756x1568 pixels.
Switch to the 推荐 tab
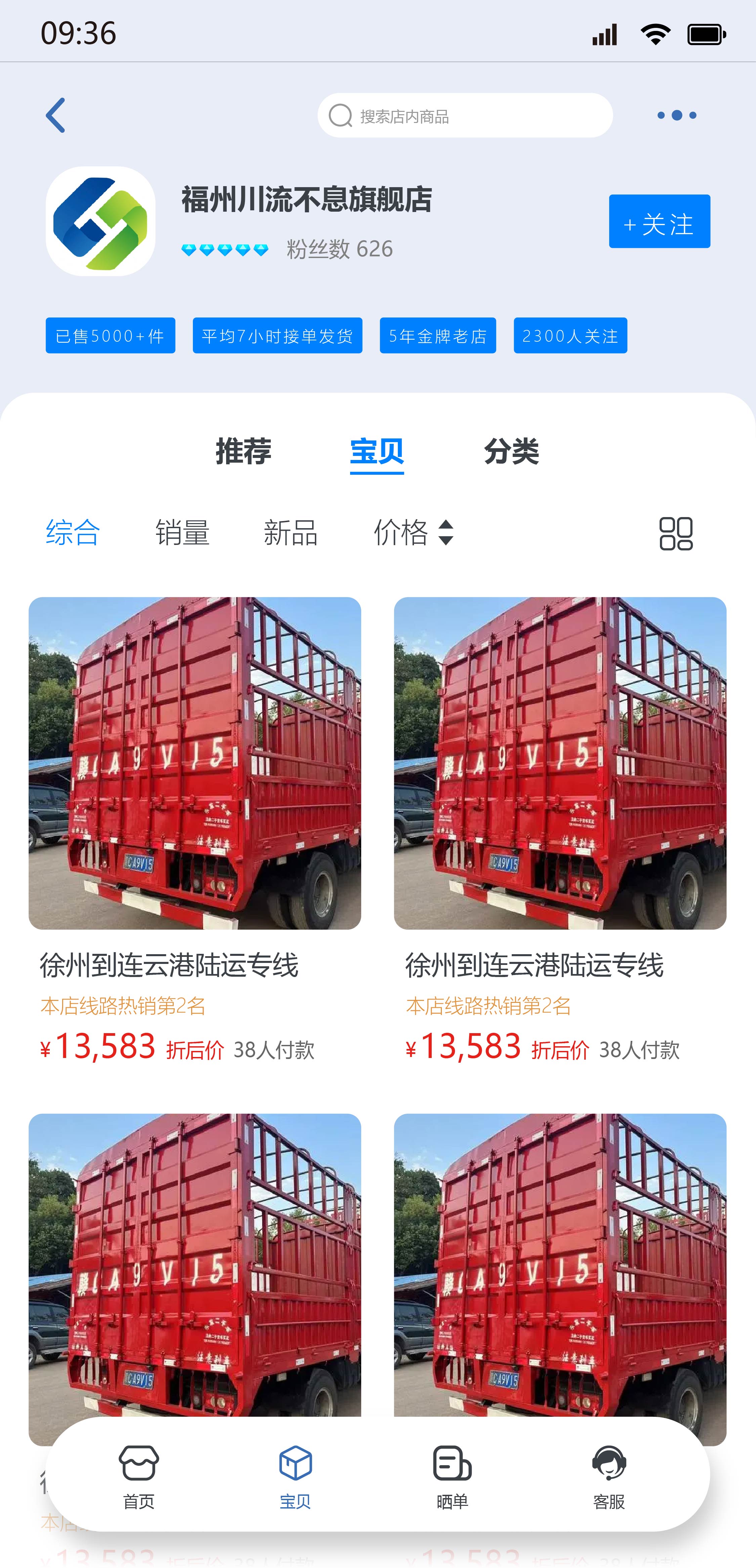pos(244,452)
